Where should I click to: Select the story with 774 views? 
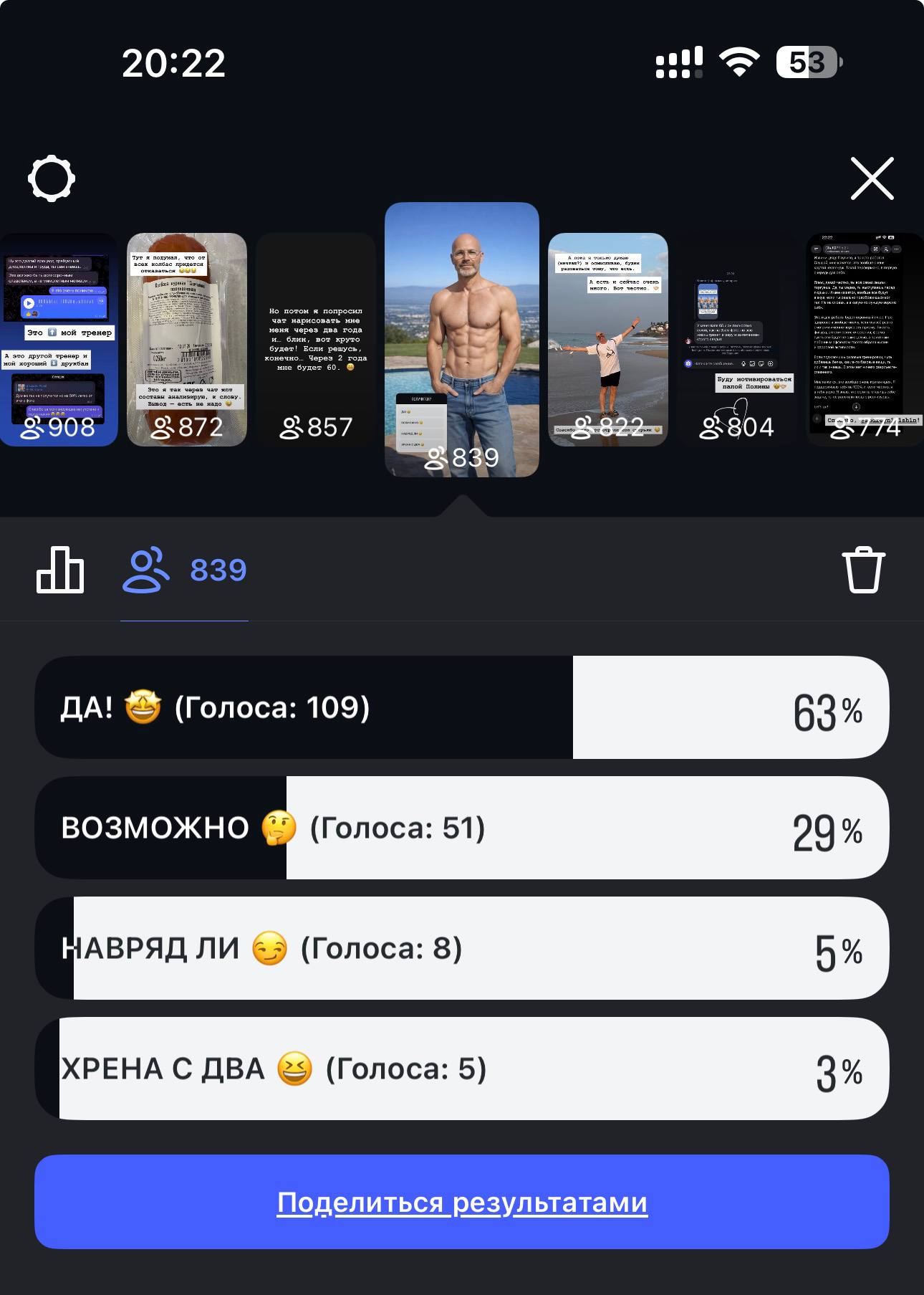tap(865, 339)
